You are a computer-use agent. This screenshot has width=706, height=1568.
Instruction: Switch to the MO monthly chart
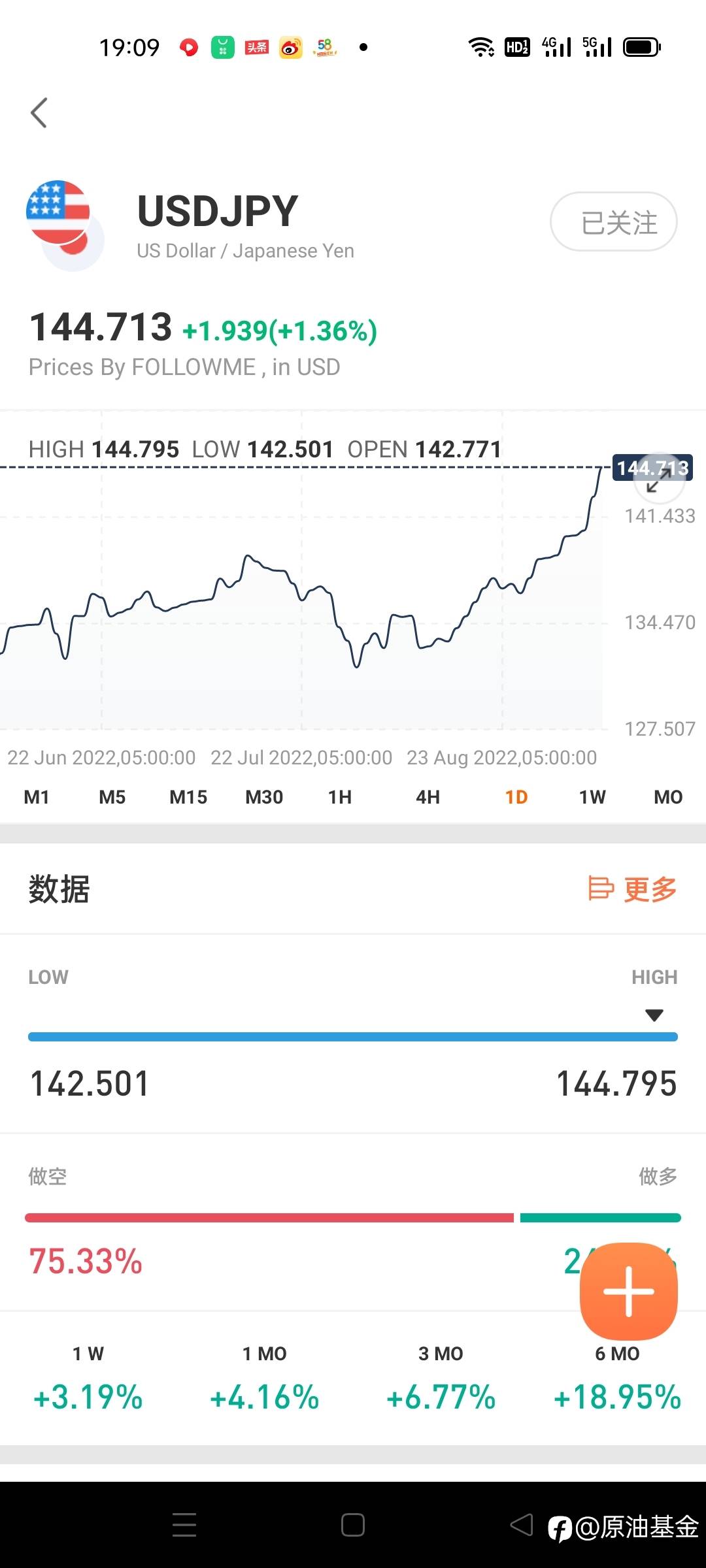(668, 797)
